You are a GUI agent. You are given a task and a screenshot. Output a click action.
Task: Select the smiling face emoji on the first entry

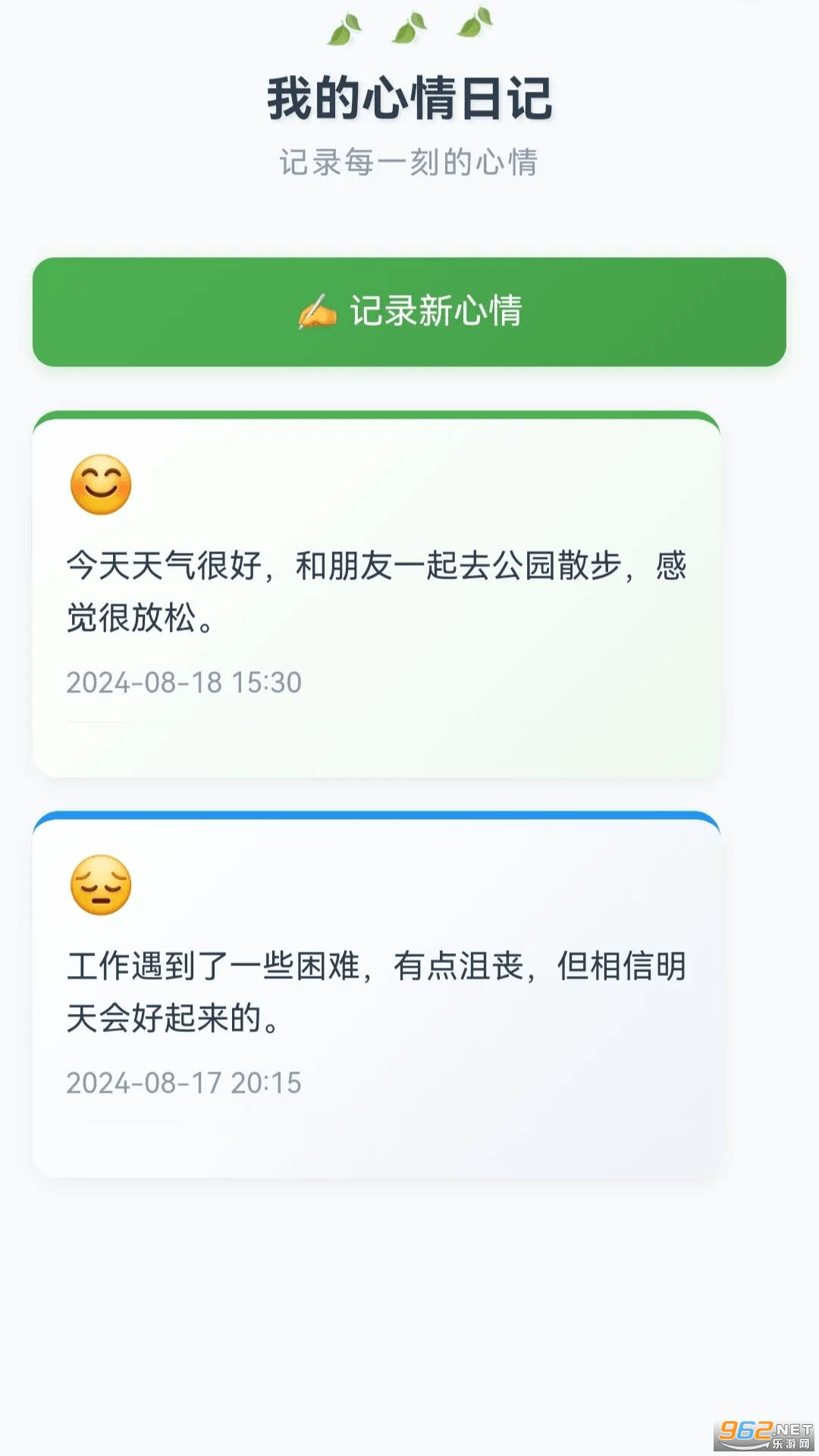pyautogui.click(x=99, y=486)
